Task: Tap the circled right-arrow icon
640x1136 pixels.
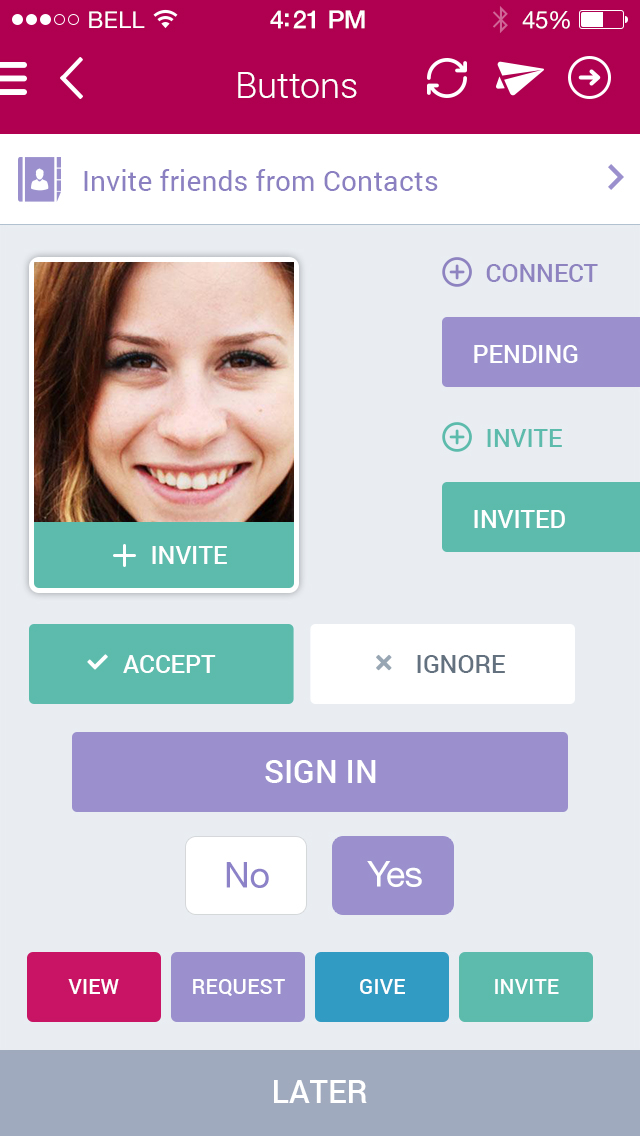Action: coord(589,78)
